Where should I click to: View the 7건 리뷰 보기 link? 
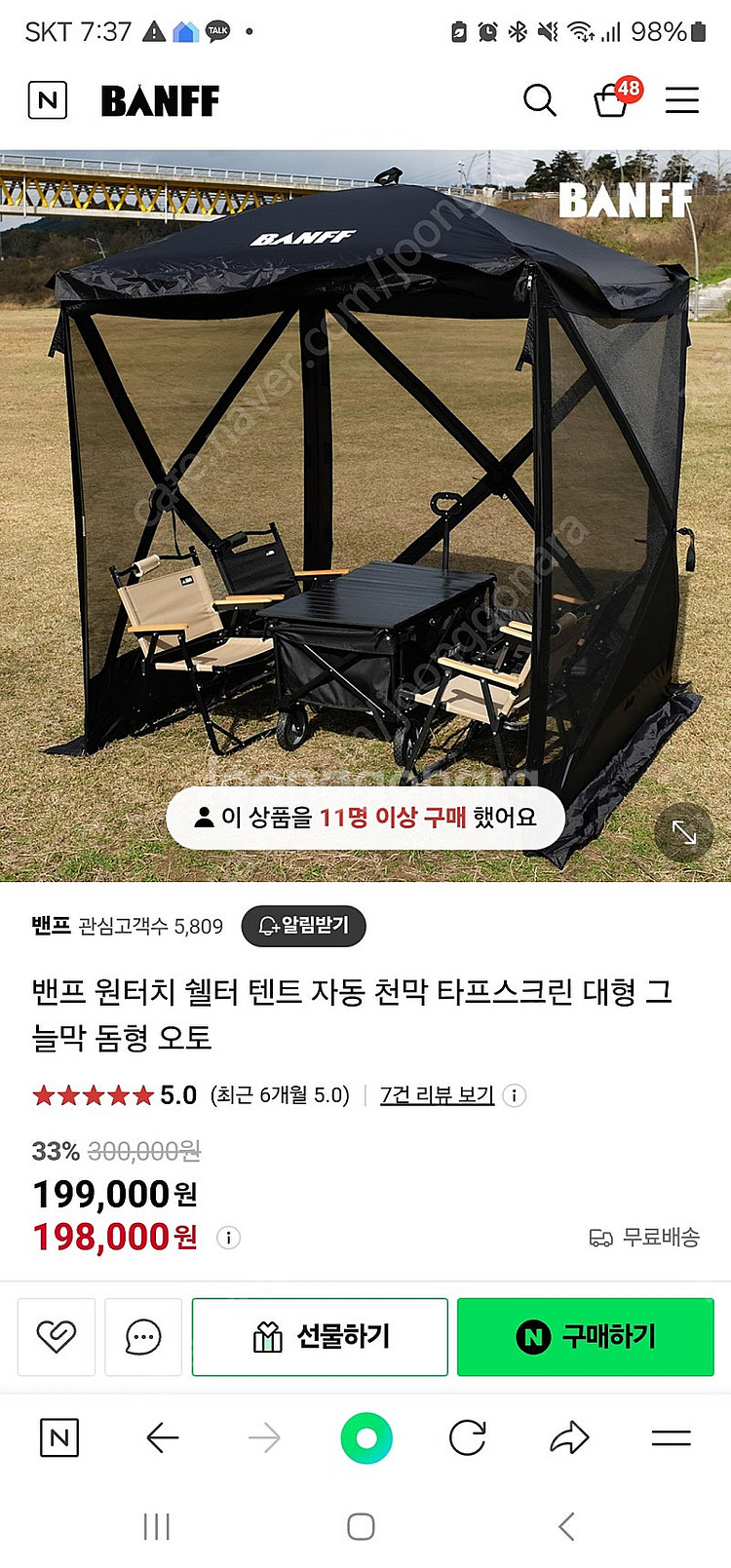[437, 1095]
